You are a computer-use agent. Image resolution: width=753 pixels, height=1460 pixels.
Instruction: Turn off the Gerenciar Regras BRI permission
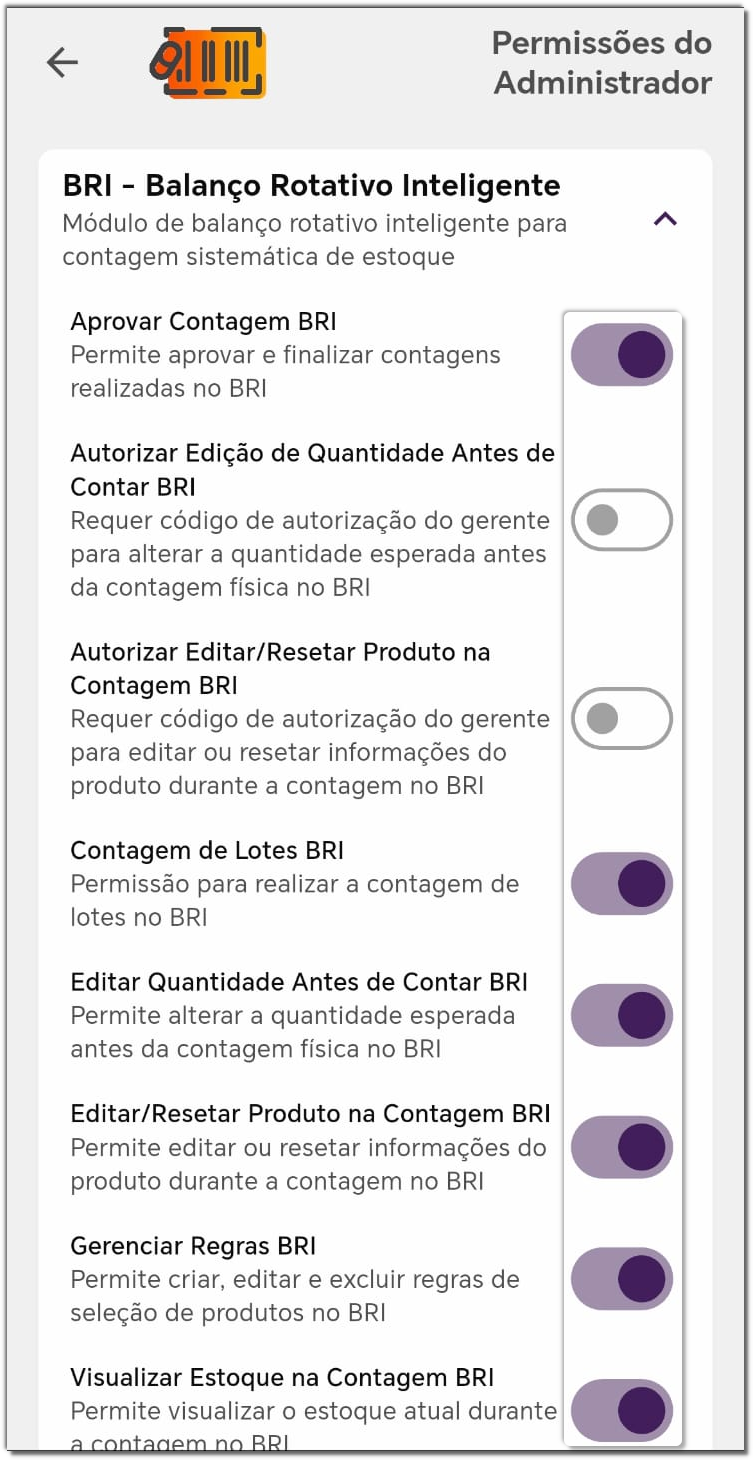[621, 1279]
